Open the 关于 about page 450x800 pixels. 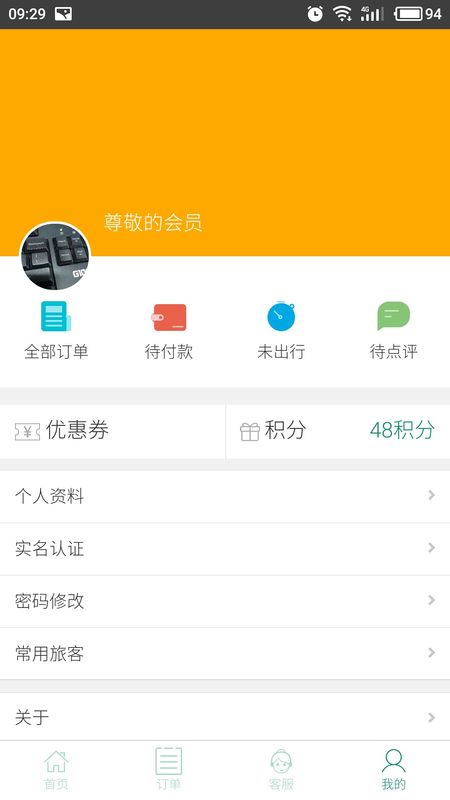[225, 717]
